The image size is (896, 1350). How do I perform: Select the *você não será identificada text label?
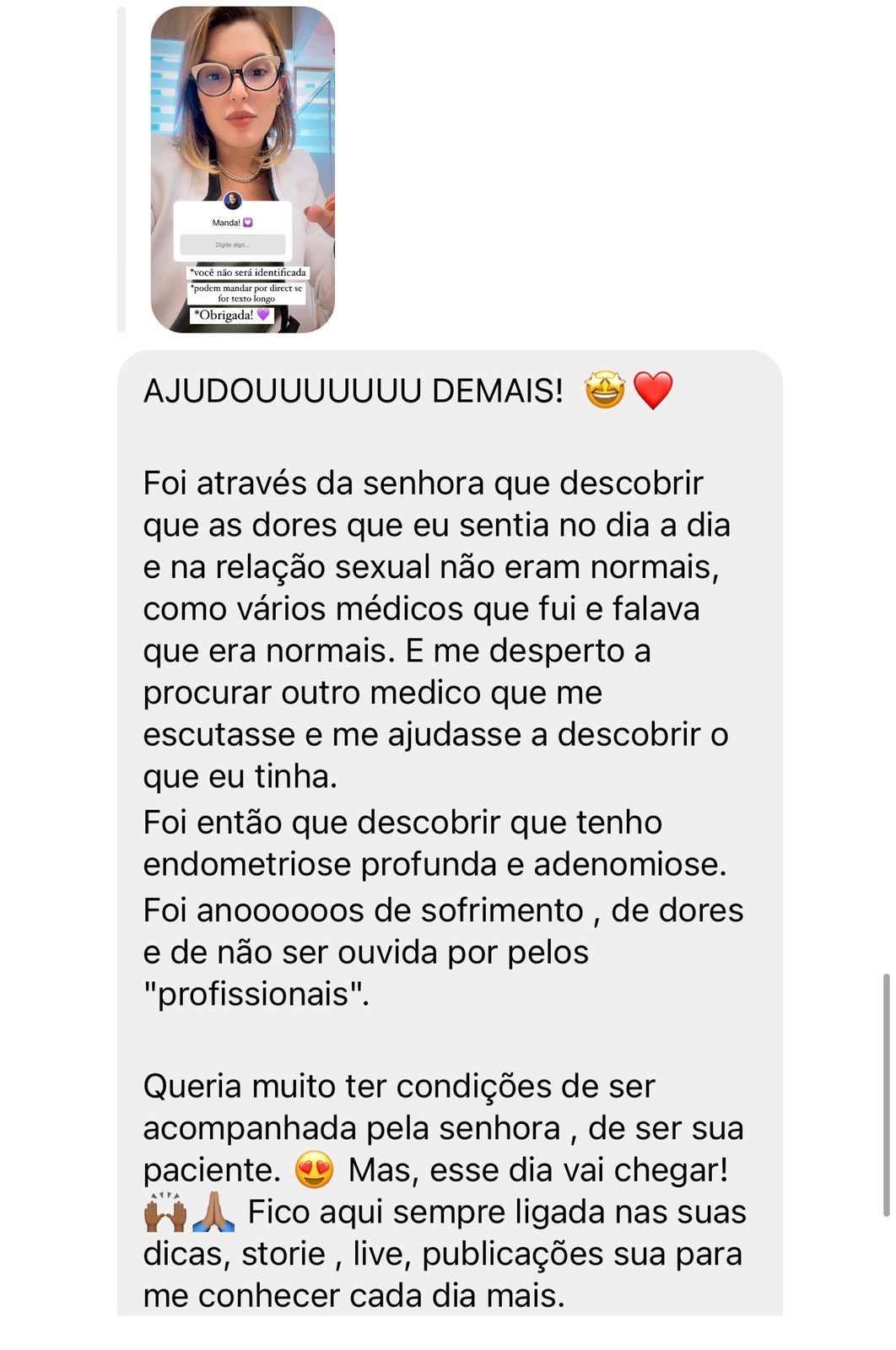click(x=248, y=273)
